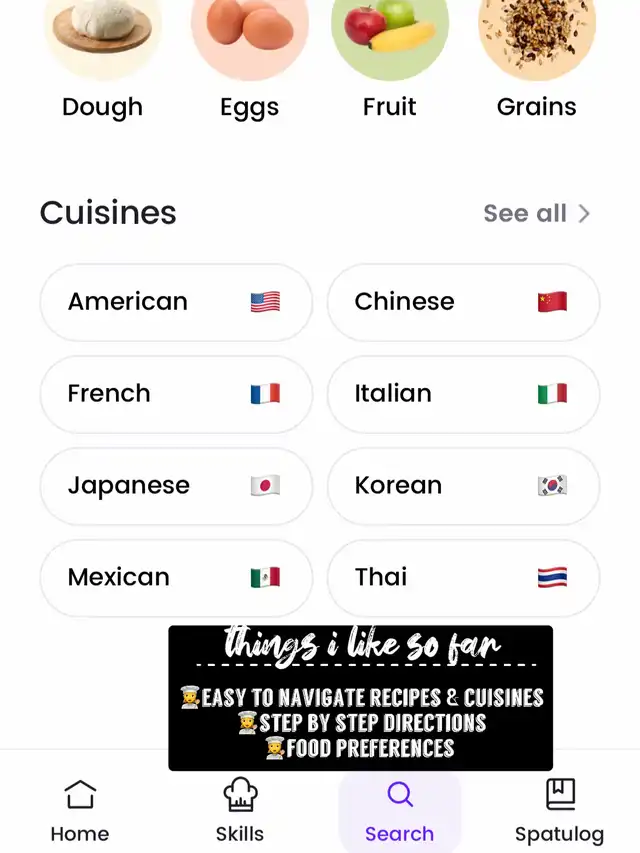Pick Mexican cuisine
The image size is (640, 853).
click(x=176, y=578)
